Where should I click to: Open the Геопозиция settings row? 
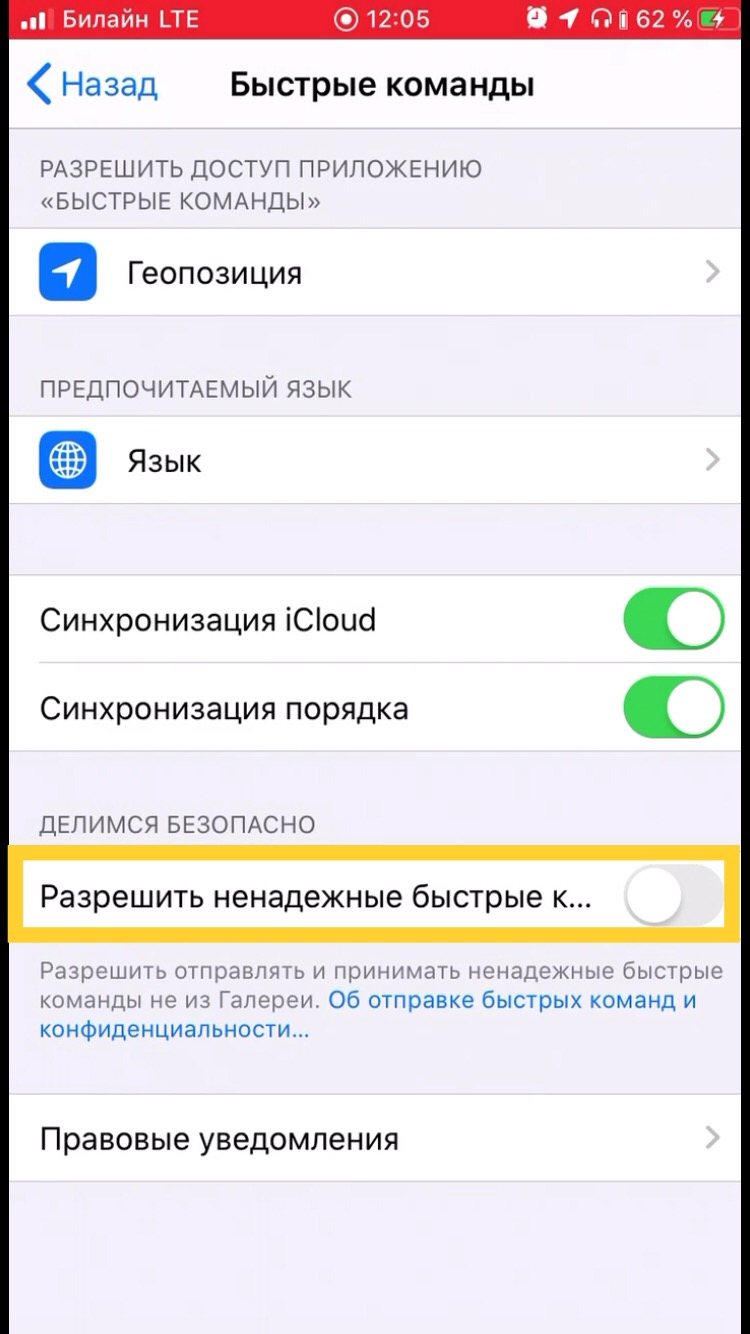click(x=375, y=272)
